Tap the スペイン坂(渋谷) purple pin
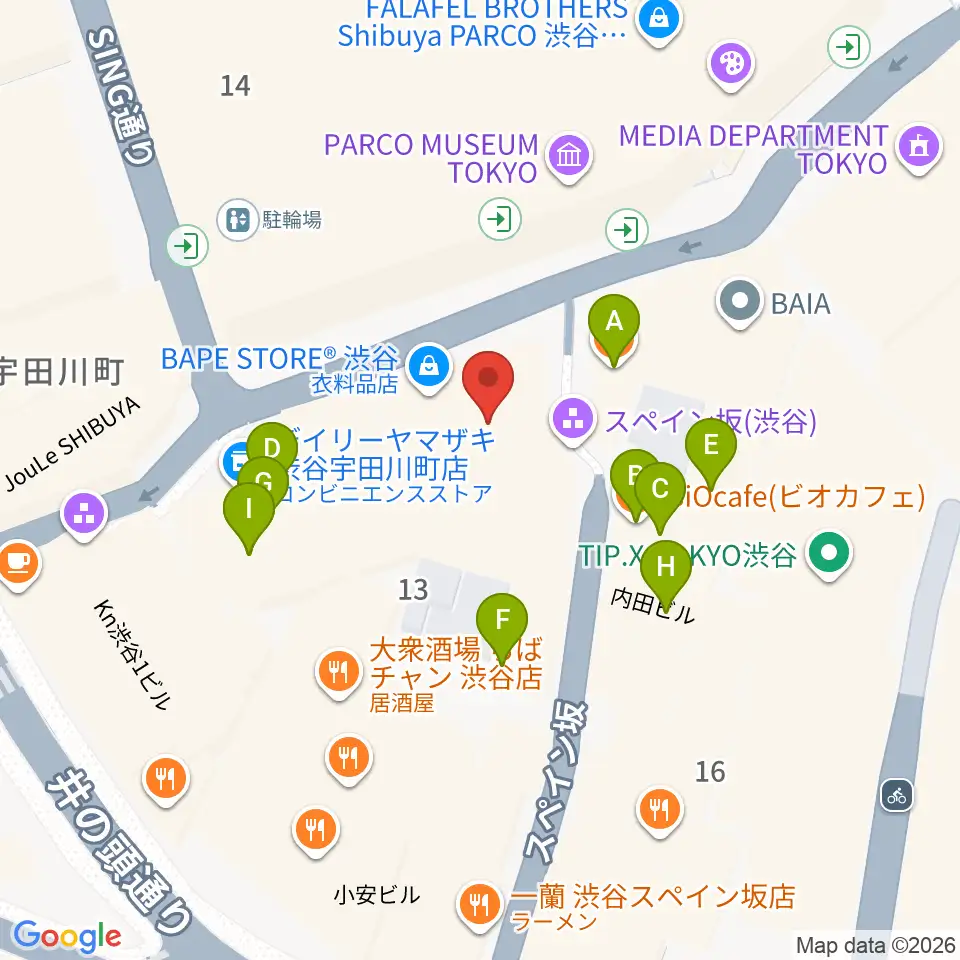This screenshot has width=960, height=960. click(574, 420)
